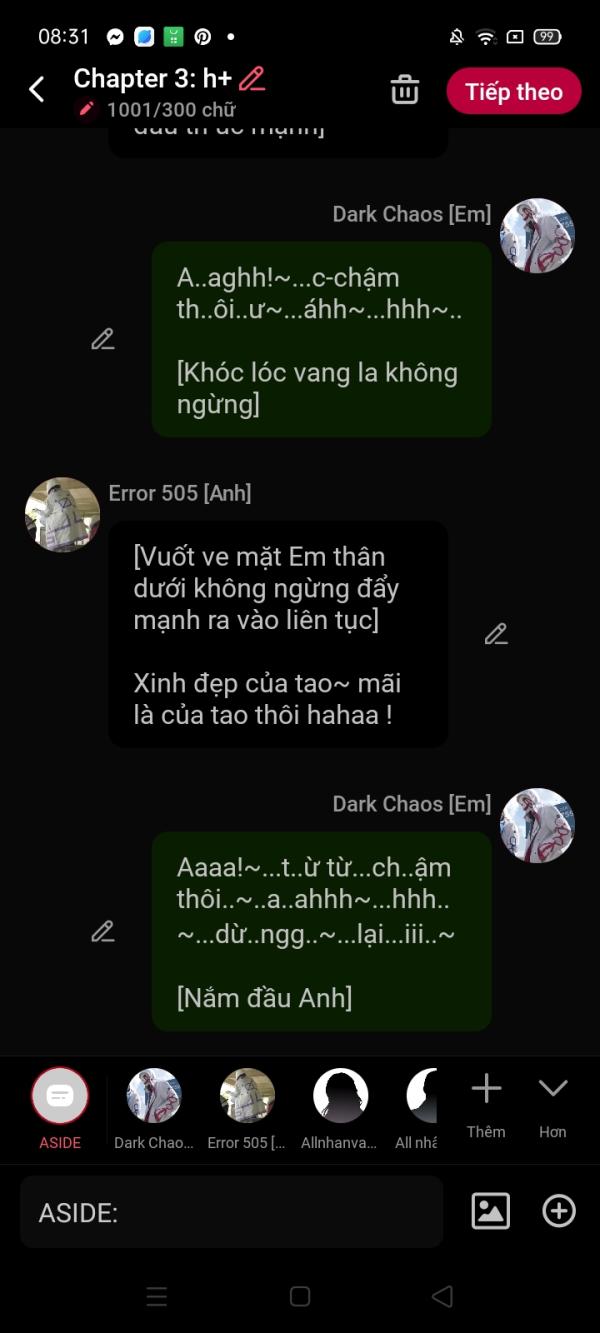Select the ASIDE narrator option
This screenshot has width=600, height=1333.
[x=60, y=1108]
